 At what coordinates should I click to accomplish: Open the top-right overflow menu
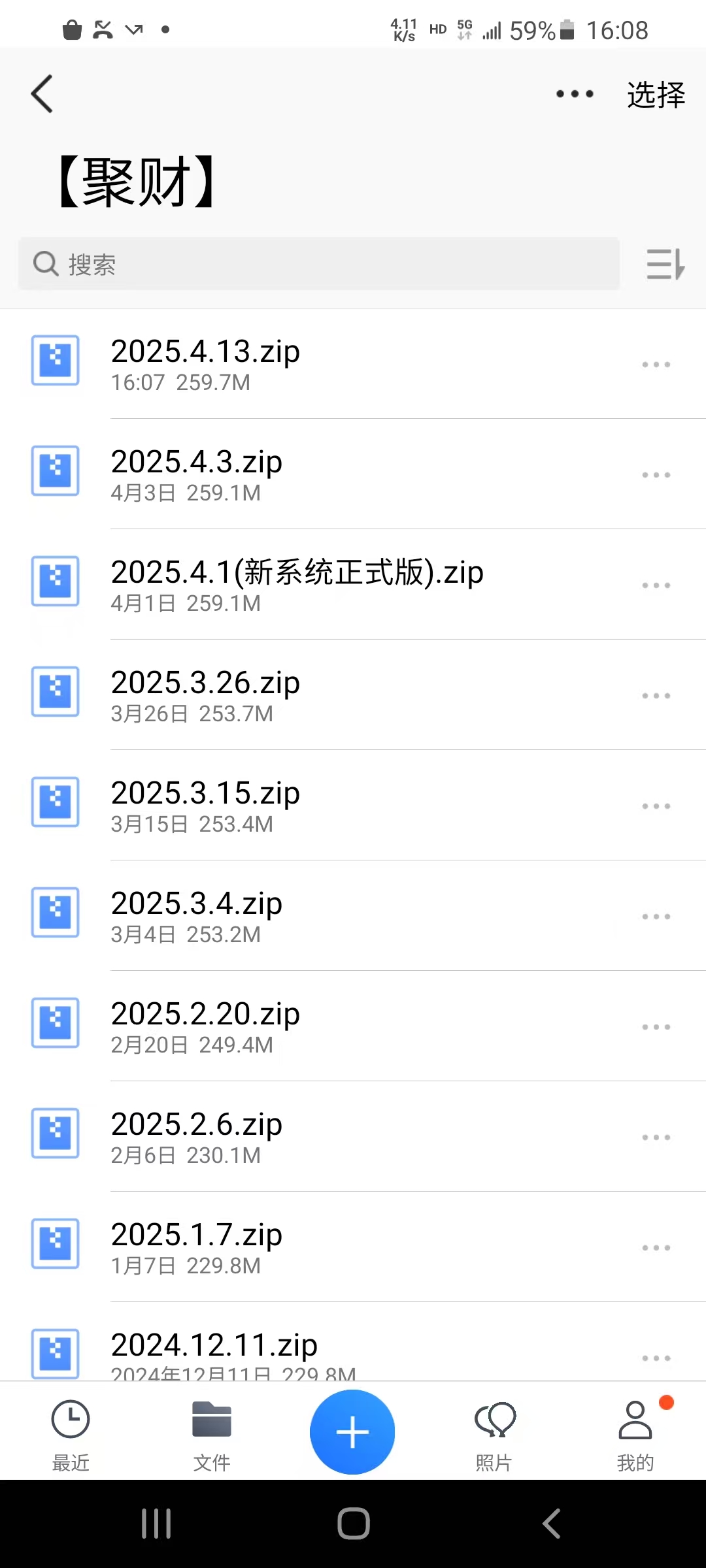pyautogui.click(x=574, y=93)
